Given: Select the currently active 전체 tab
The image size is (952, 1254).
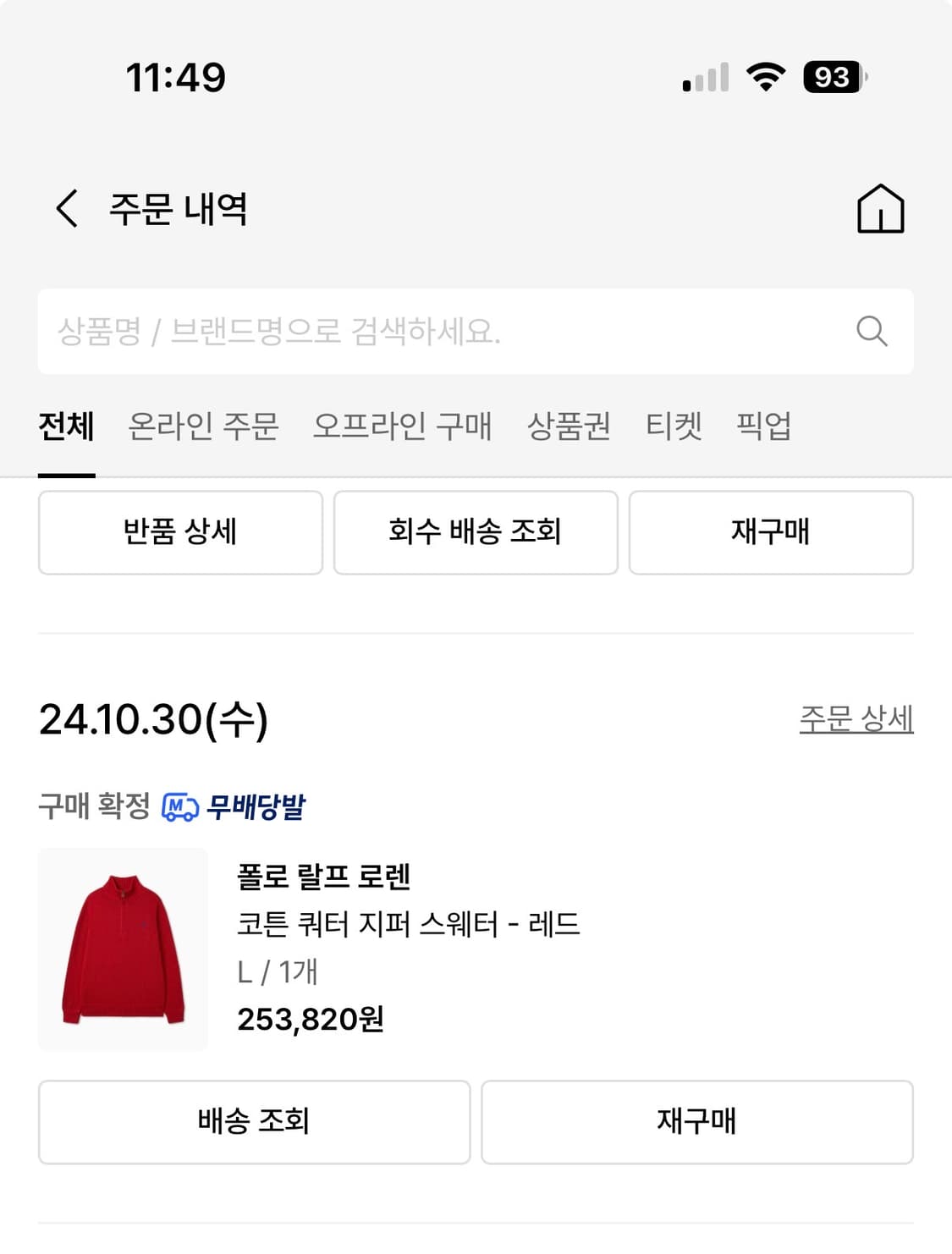Looking at the screenshot, I should [x=65, y=428].
